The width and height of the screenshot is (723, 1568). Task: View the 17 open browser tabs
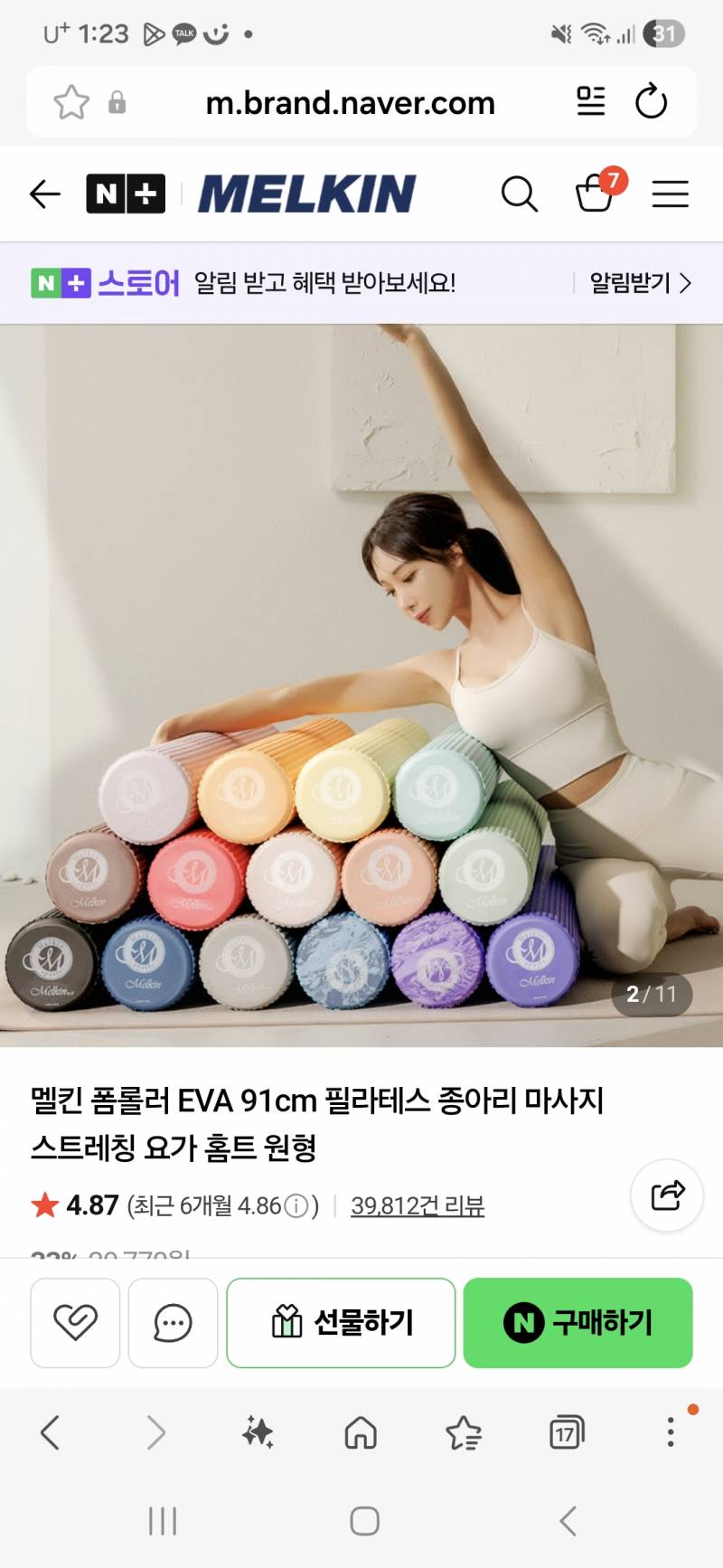tap(567, 1432)
